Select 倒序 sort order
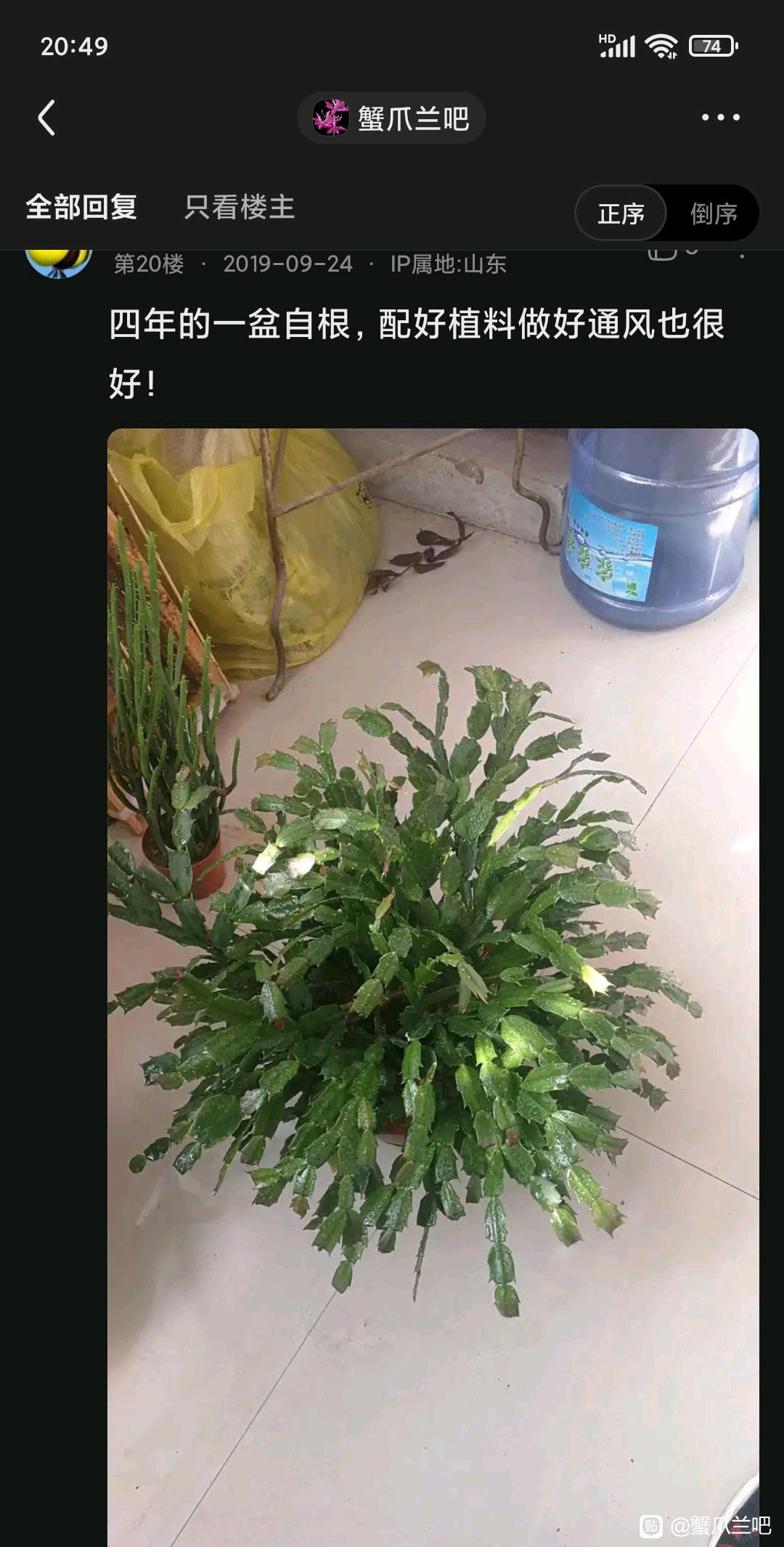Screen dimensions: 784x1547 (714, 214)
